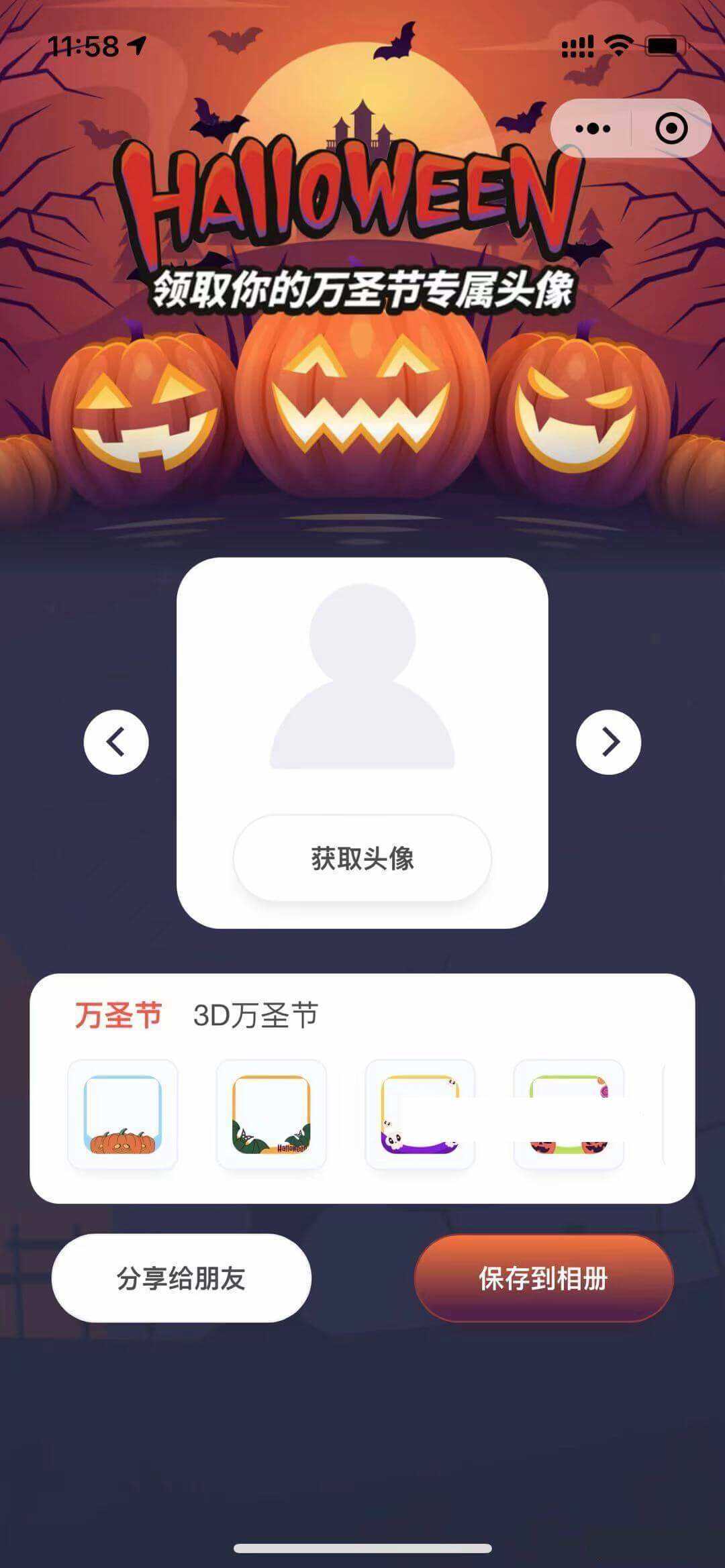This screenshot has height=1568, width=725.
Task: Tap the 获取头像 button
Action: pyautogui.click(x=362, y=858)
